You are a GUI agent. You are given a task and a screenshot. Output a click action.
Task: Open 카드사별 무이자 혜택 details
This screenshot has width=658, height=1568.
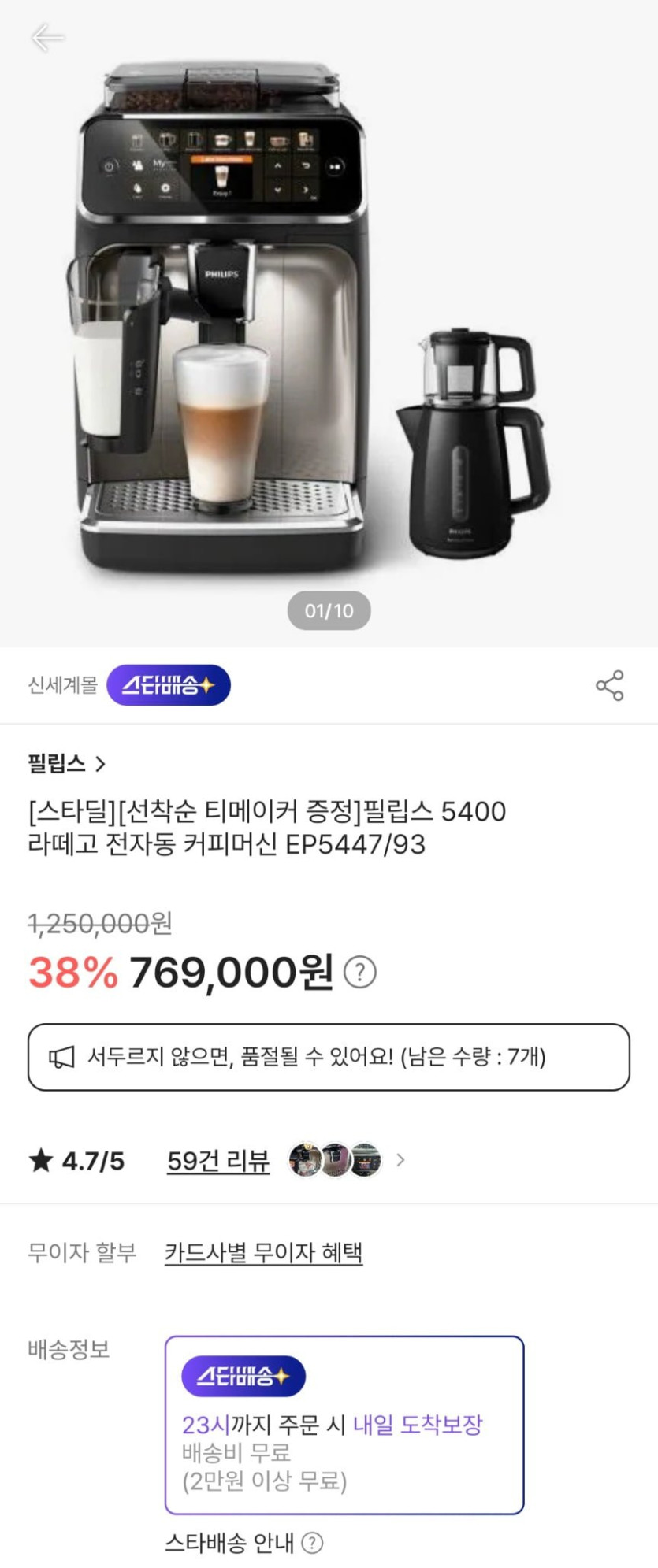click(x=263, y=1252)
